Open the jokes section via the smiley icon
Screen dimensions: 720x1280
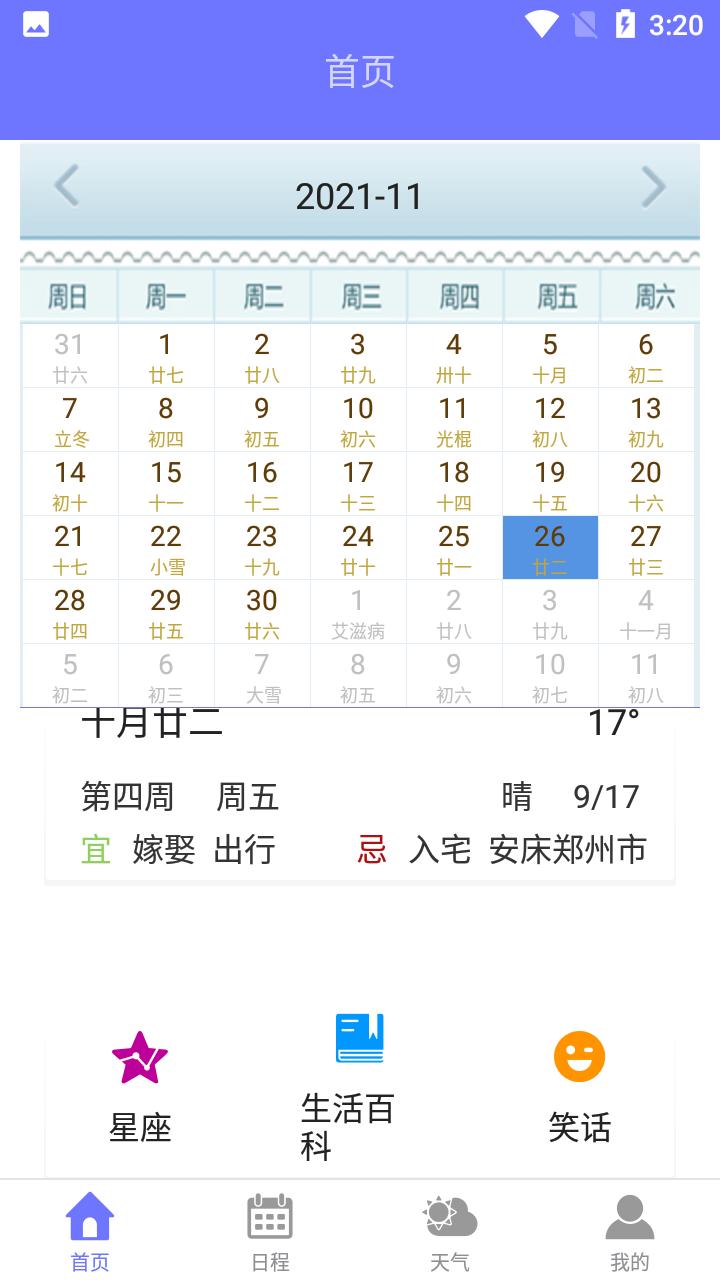tap(580, 1057)
